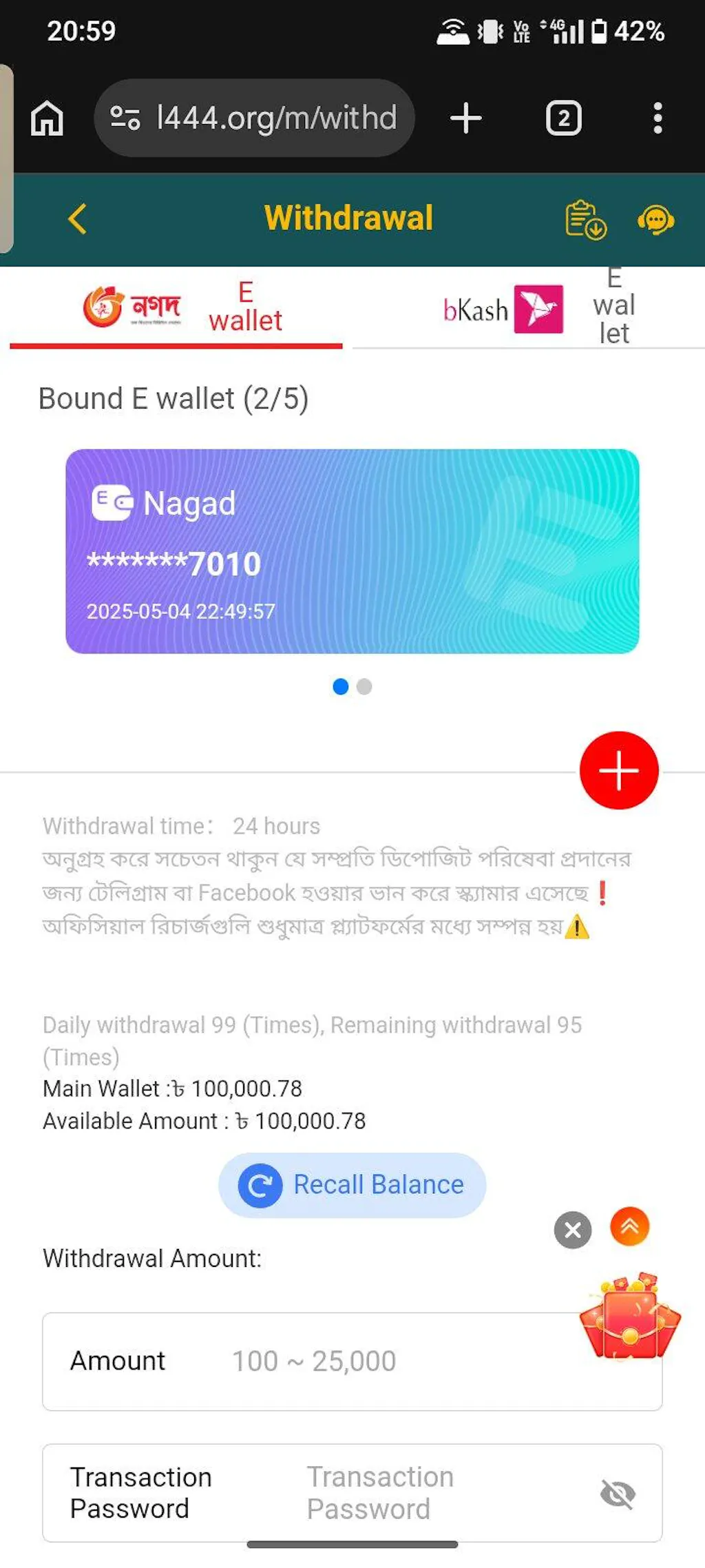
Task: Open a new browser tab
Action: coord(465,118)
